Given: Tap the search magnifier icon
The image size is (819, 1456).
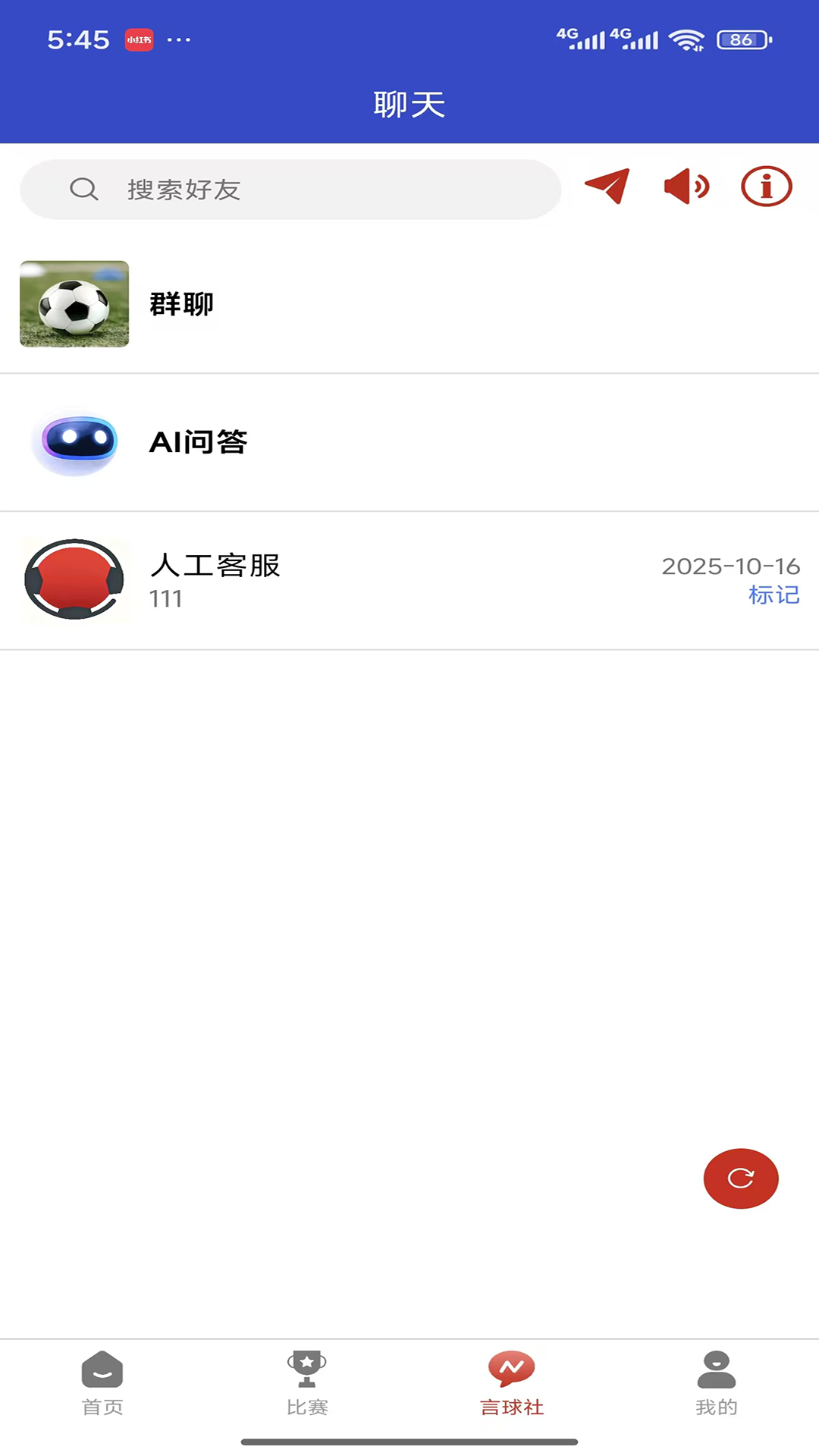Looking at the screenshot, I should (x=83, y=190).
